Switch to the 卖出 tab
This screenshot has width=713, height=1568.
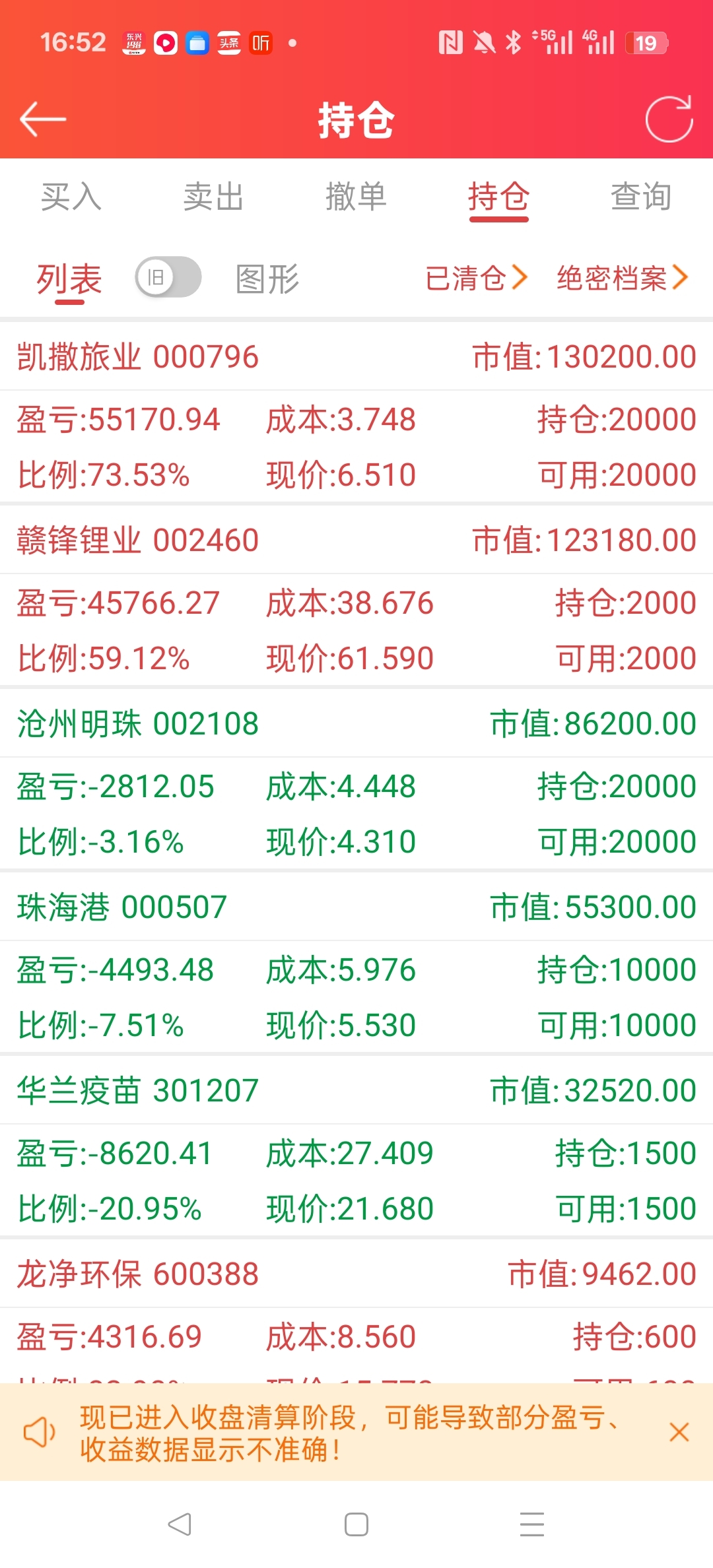tap(213, 197)
